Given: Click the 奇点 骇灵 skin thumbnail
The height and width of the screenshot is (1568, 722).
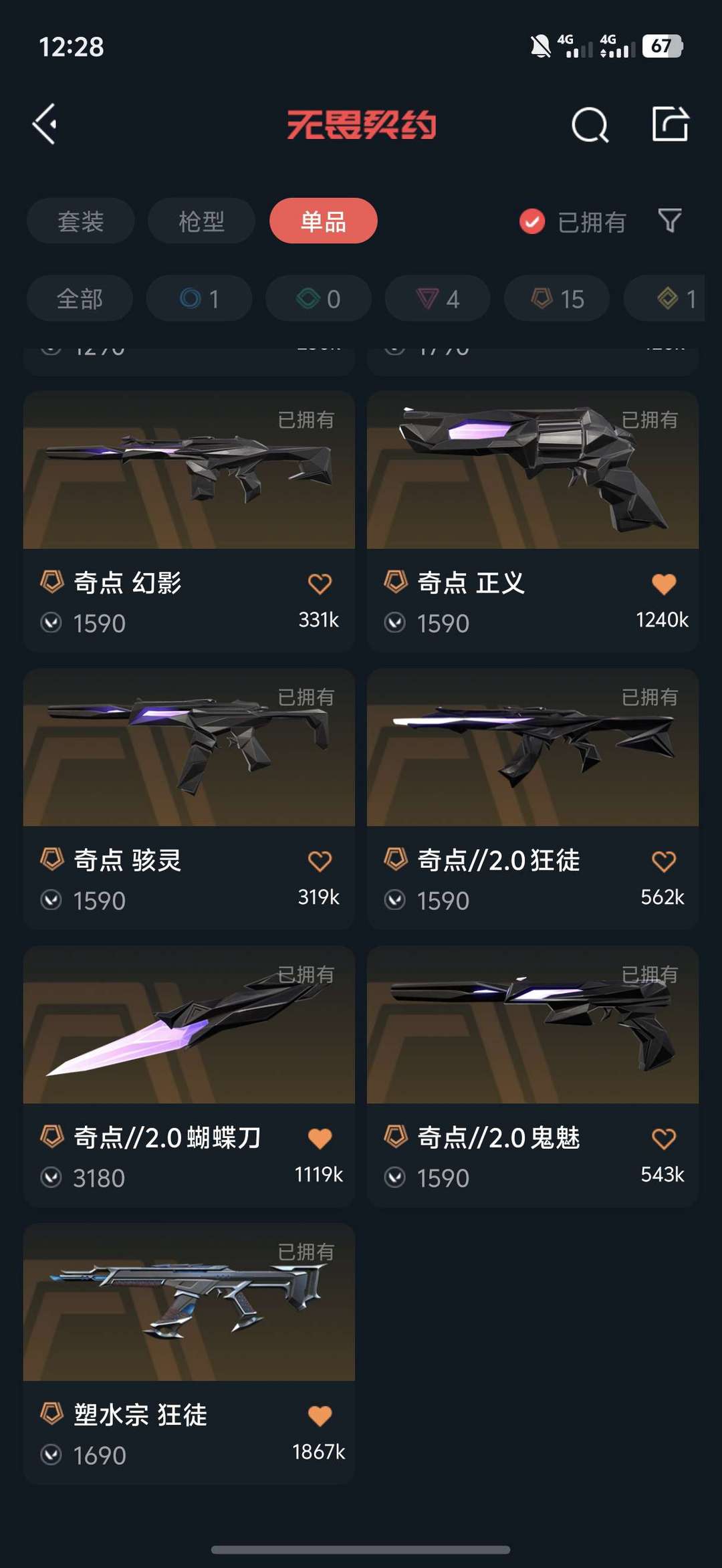Looking at the screenshot, I should (188, 749).
